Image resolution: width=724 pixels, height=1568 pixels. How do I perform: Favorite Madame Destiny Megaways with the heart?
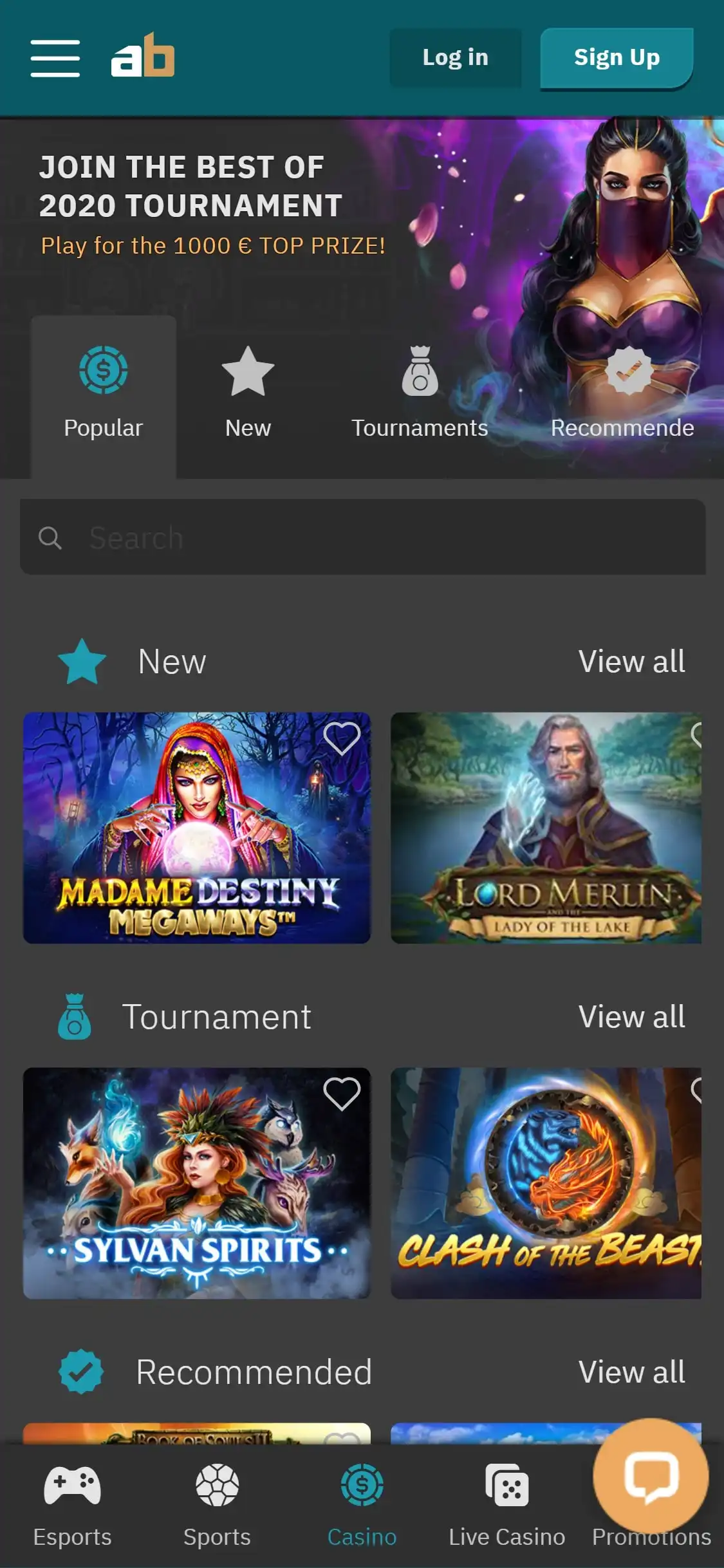click(x=341, y=738)
